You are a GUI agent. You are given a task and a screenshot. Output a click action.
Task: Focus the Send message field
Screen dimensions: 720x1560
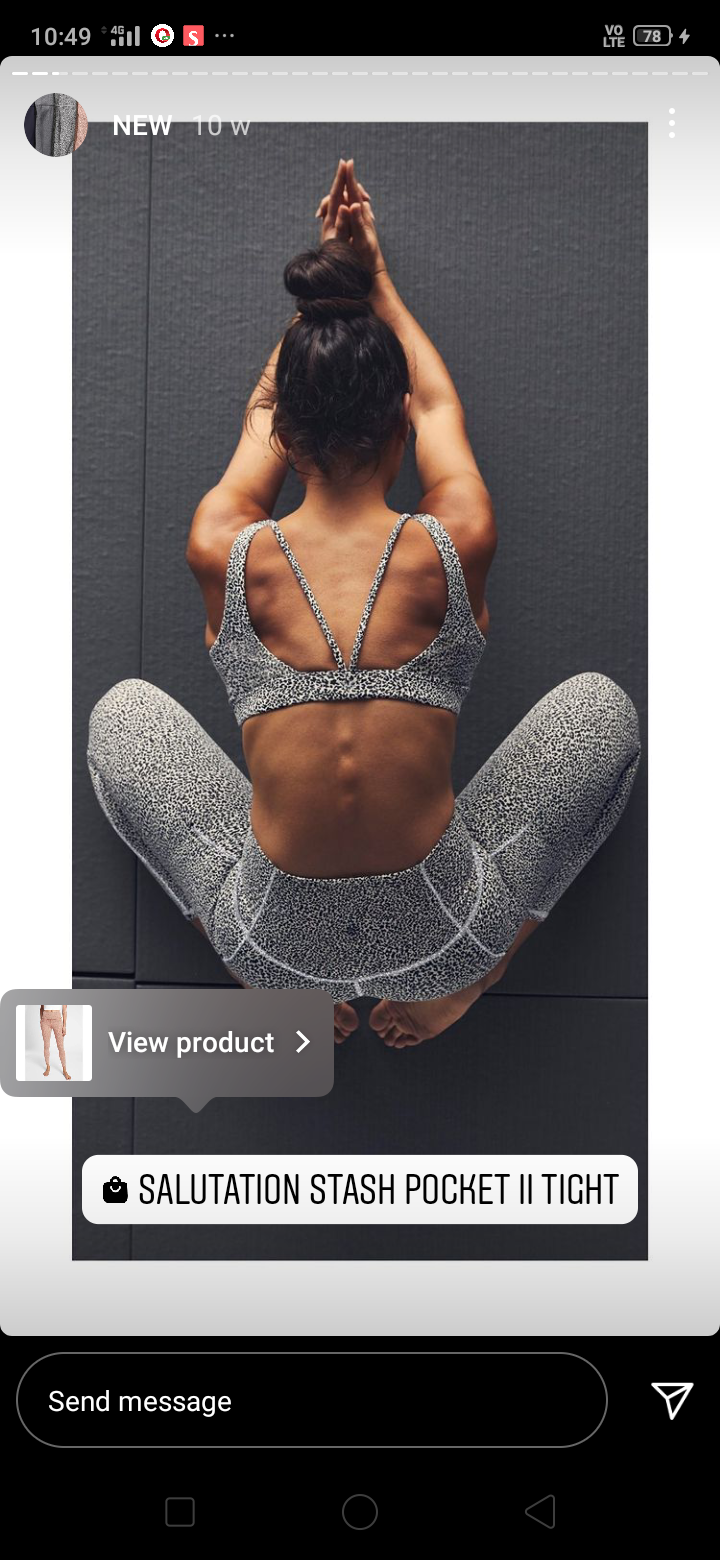(312, 1401)
